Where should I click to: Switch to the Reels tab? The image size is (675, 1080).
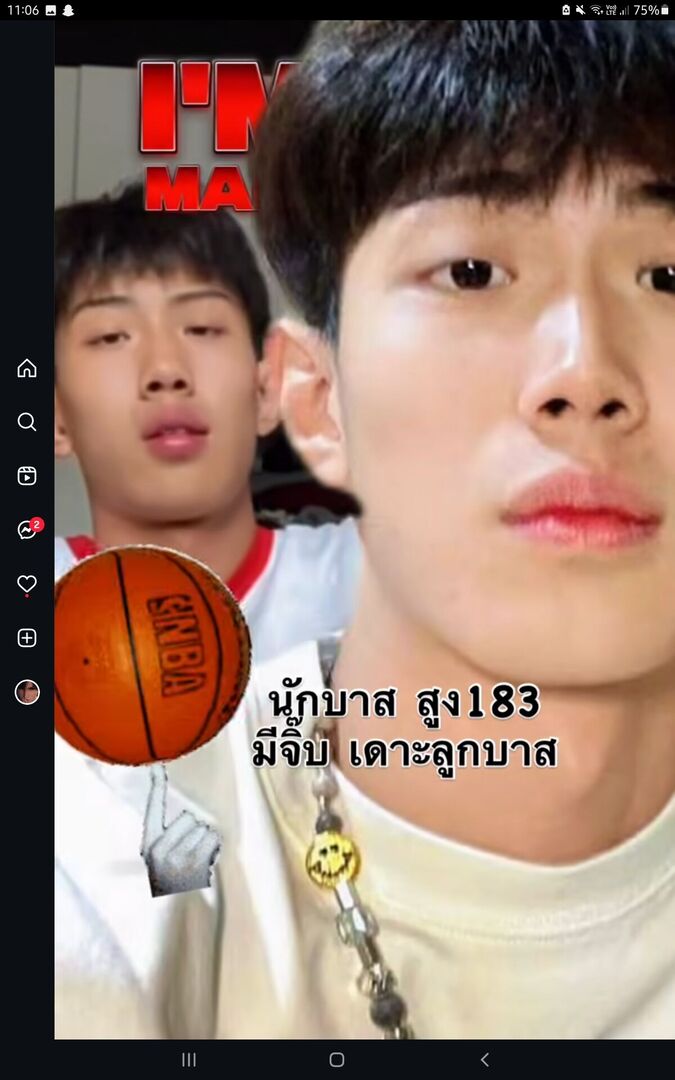click(27, 476)
